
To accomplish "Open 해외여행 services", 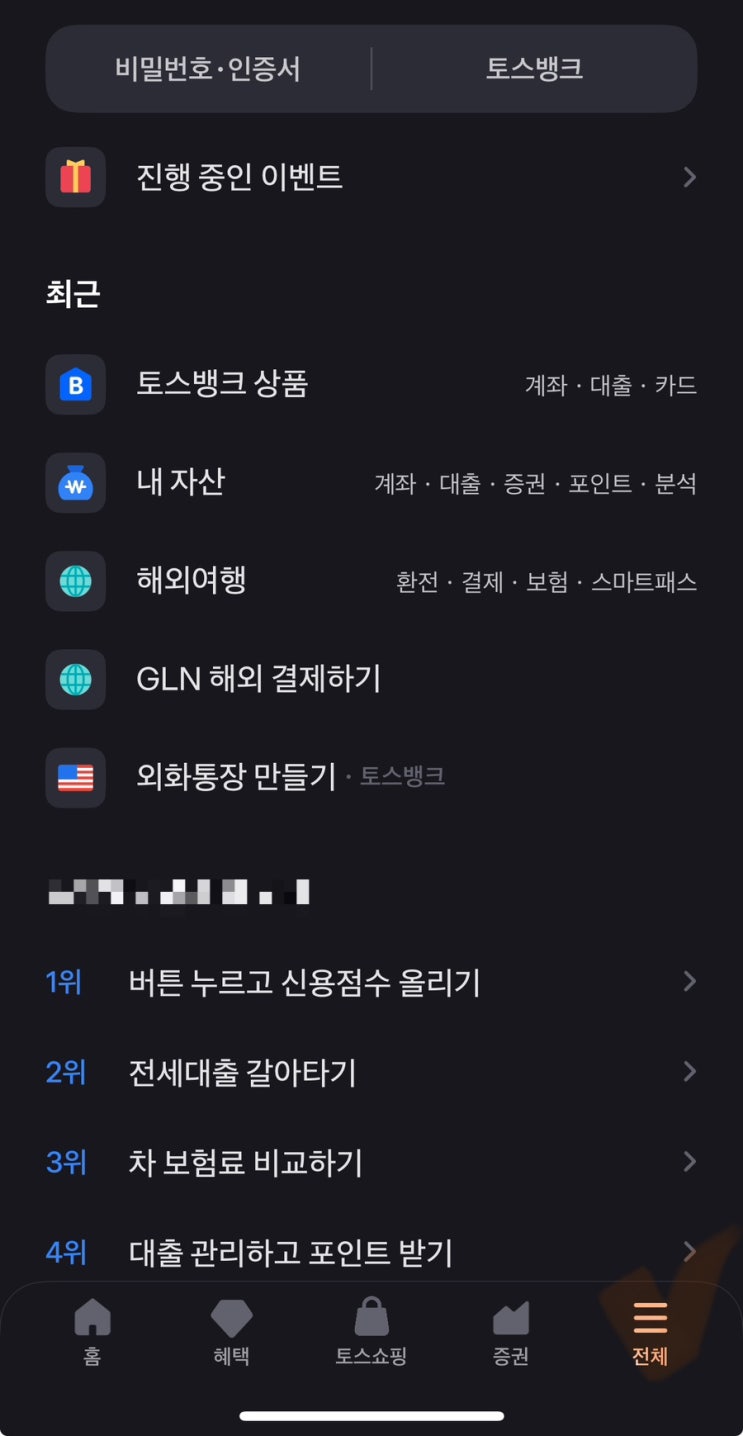I will click(371, 581).
